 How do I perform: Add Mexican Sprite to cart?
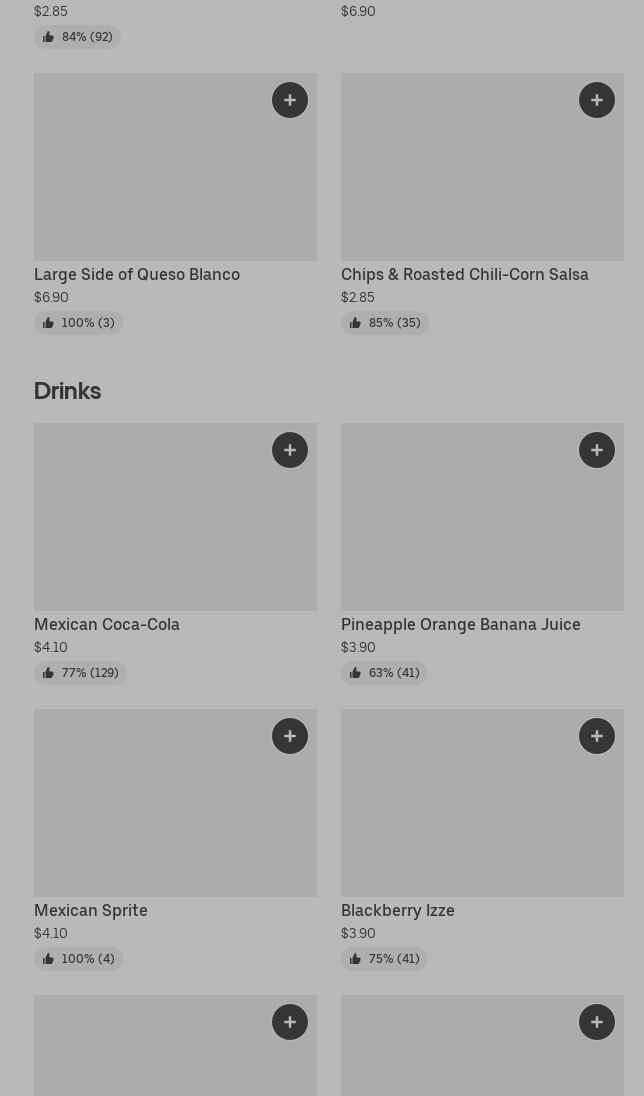click(x=289, y=736)
